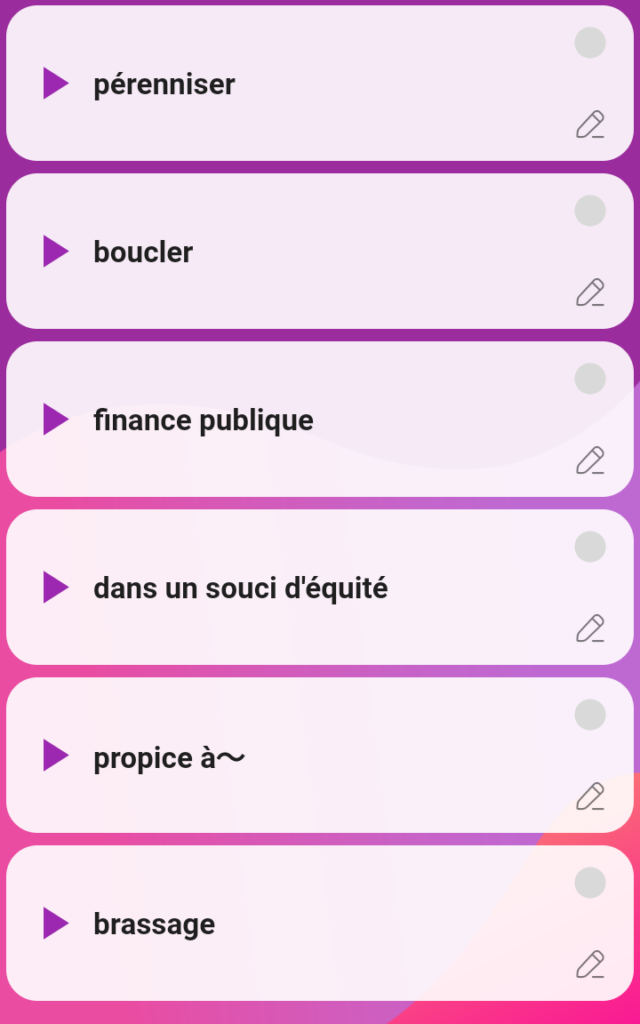Mark pérenniser with its circle
The image size is (640, 1024).
(x=590, y=43)
